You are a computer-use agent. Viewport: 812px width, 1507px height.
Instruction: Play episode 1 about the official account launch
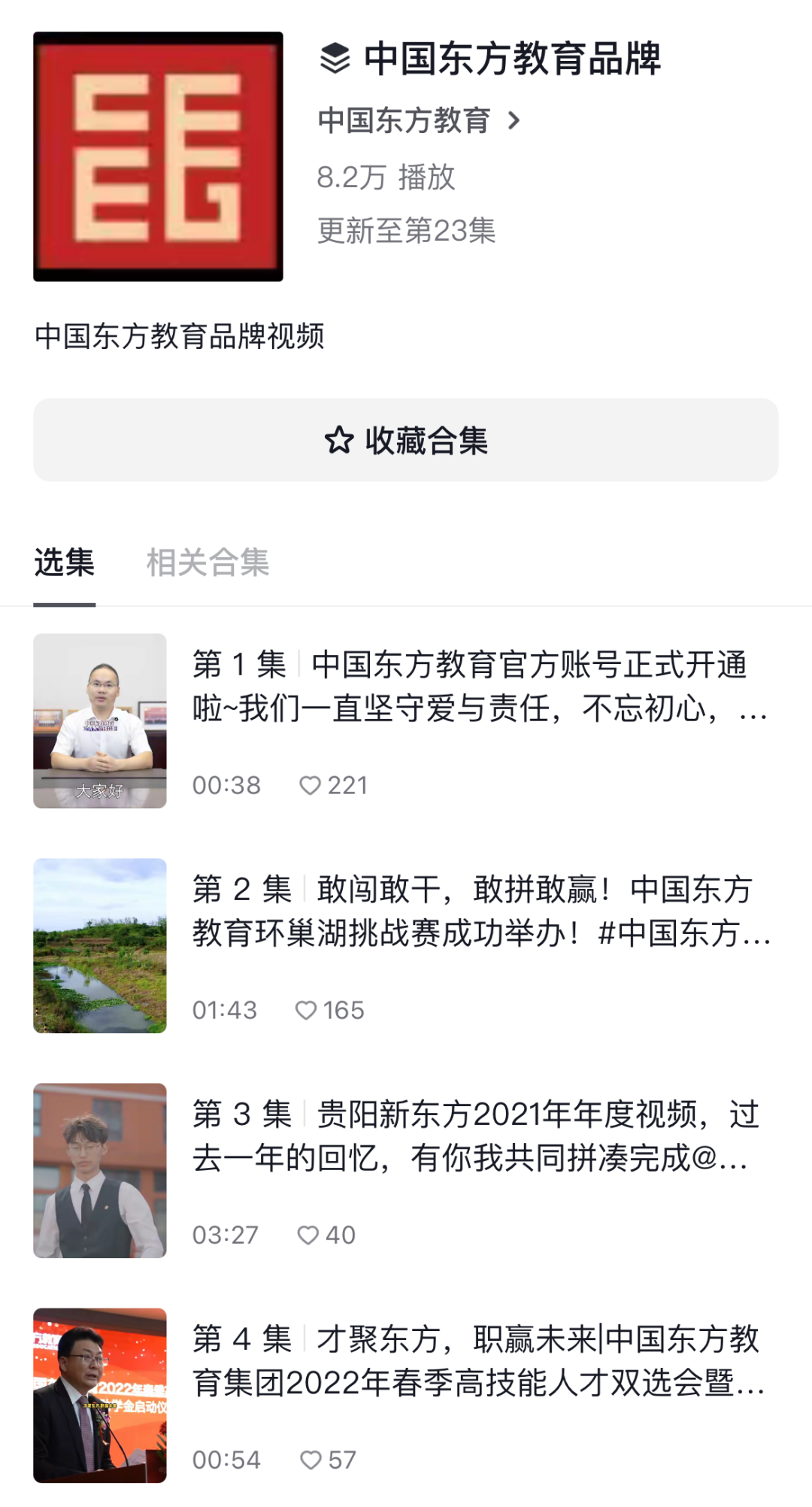(406, 721)
